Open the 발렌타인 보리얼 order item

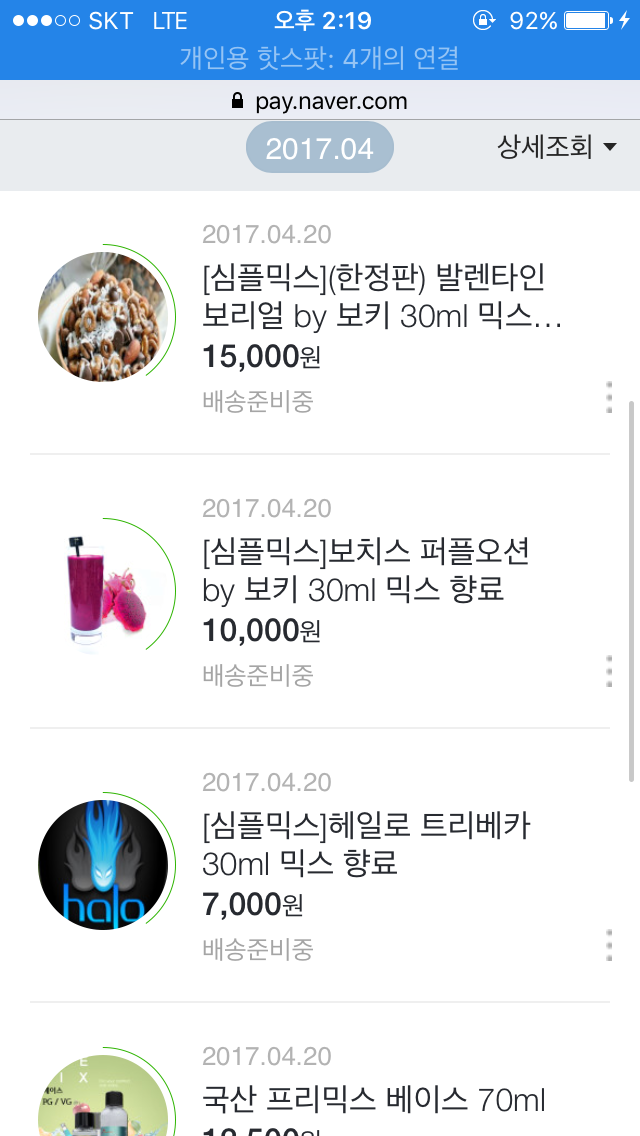click(x=382, y=297)
